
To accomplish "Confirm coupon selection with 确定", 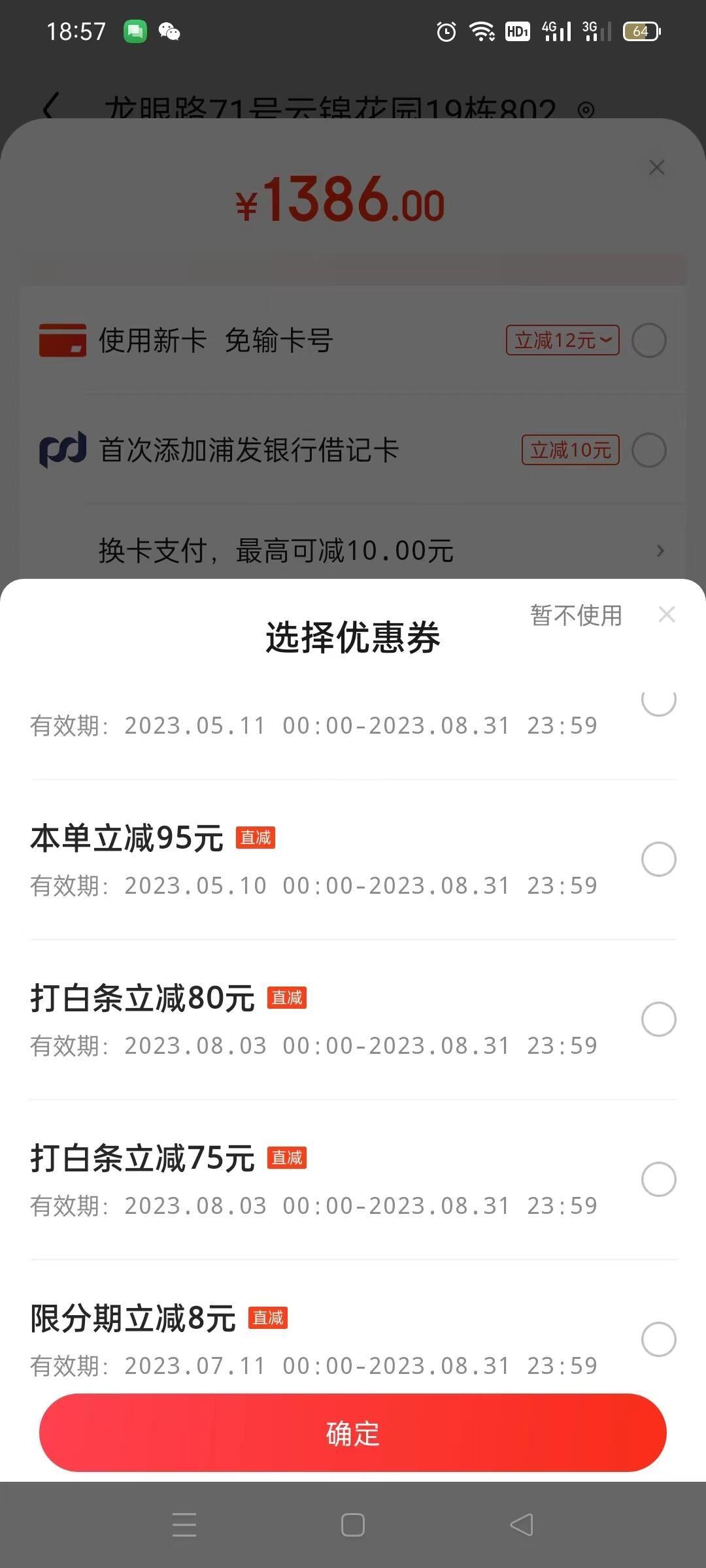I will (x=353, y=1433).
